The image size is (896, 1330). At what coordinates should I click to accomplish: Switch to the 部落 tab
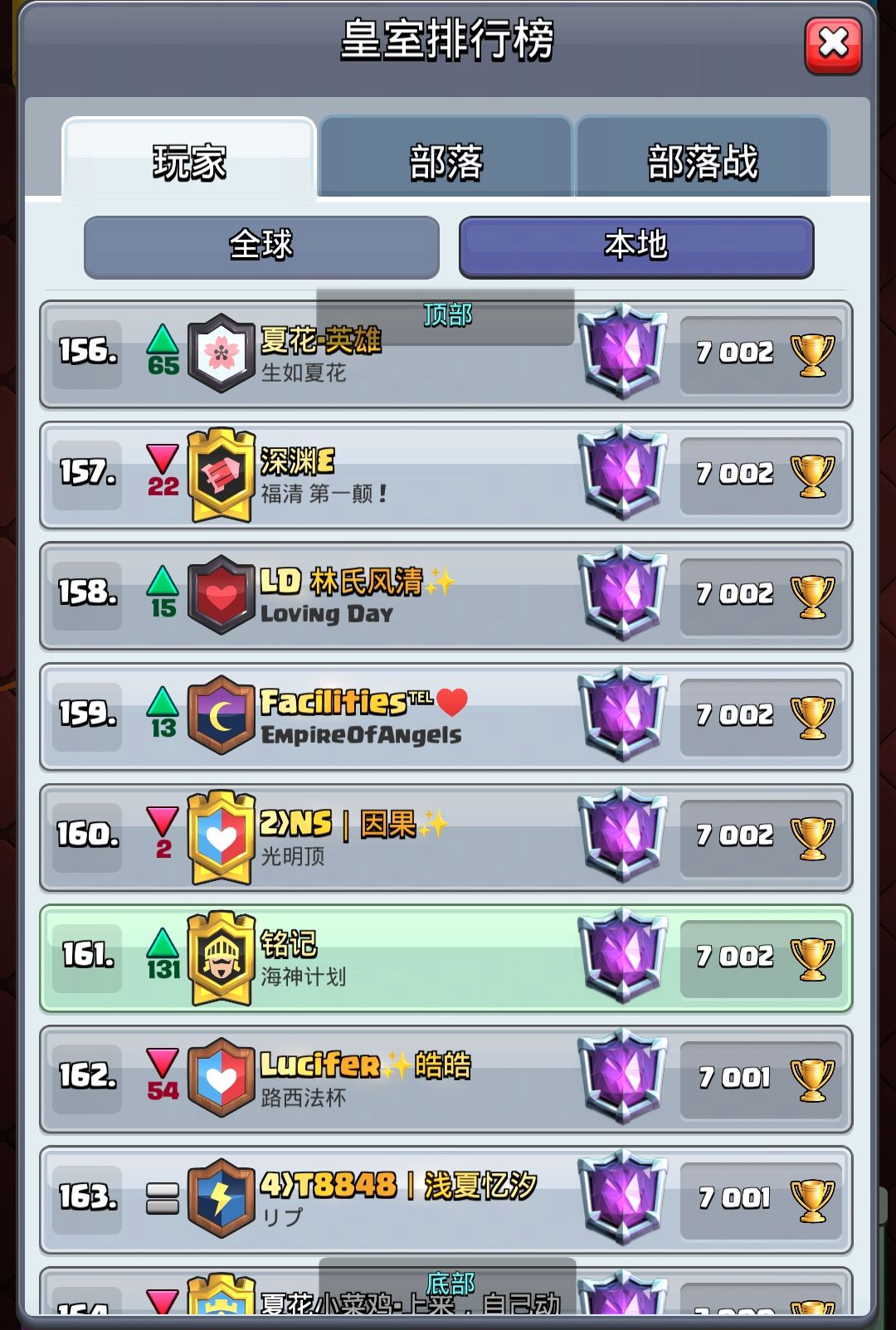point(446,161)
